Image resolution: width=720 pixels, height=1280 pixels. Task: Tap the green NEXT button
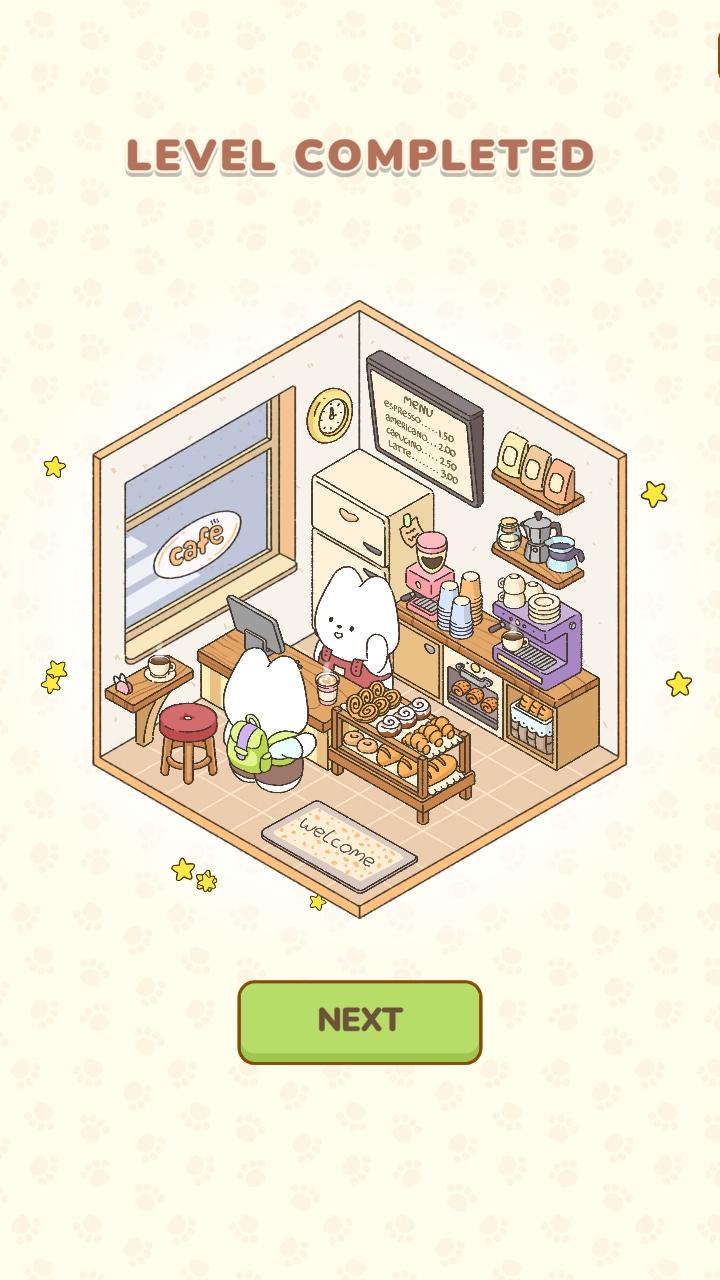(360, 1021)
